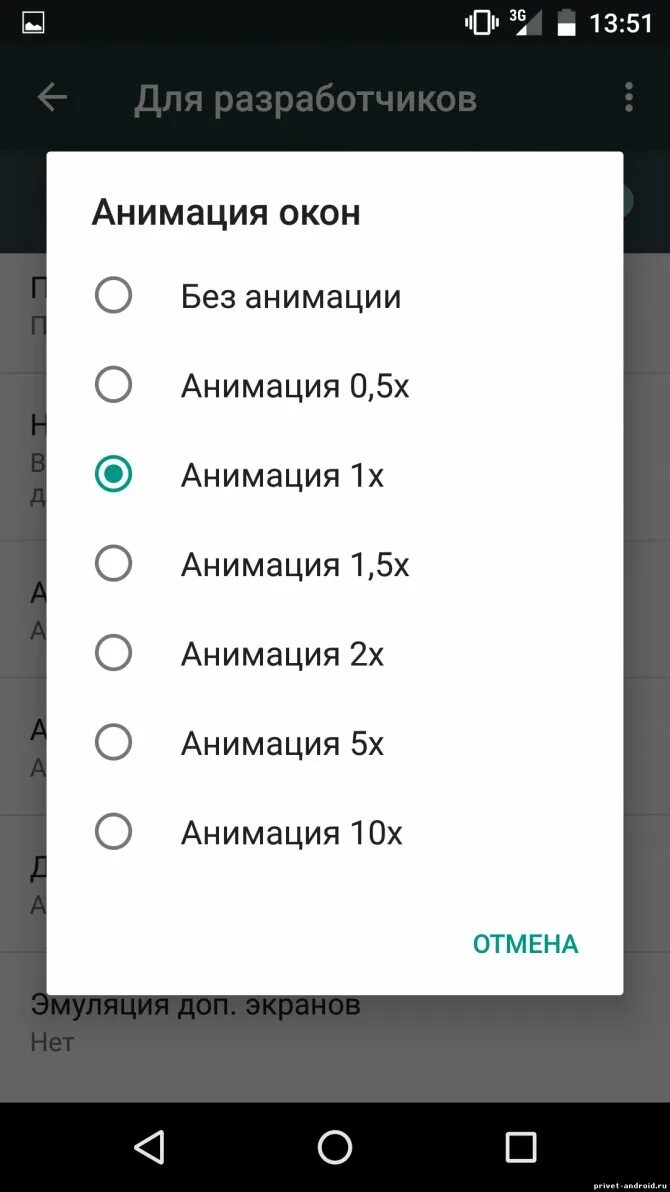
Task: Pick the Анимация 2x option
Action: (113, 653)
